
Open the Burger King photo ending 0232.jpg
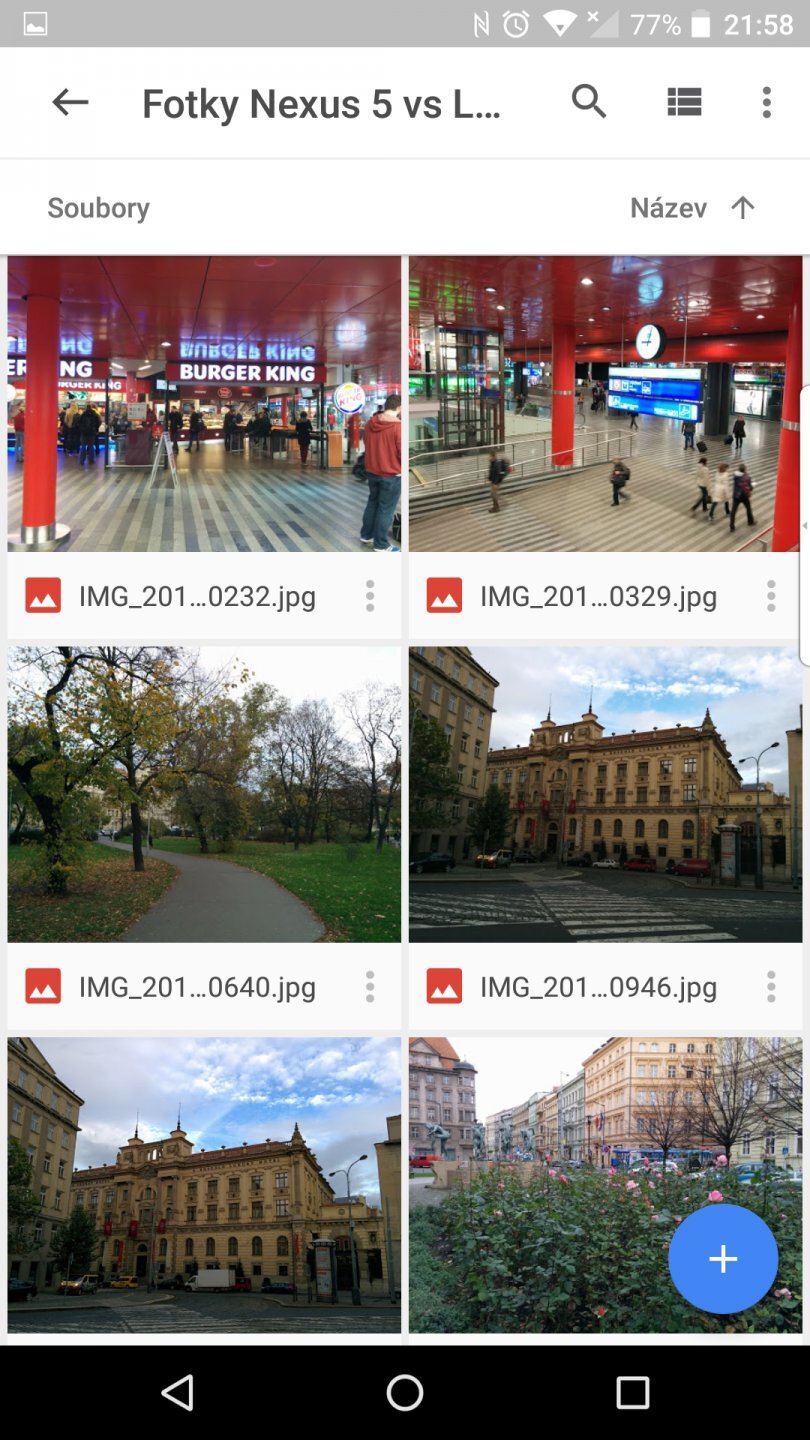pos(204,404)
